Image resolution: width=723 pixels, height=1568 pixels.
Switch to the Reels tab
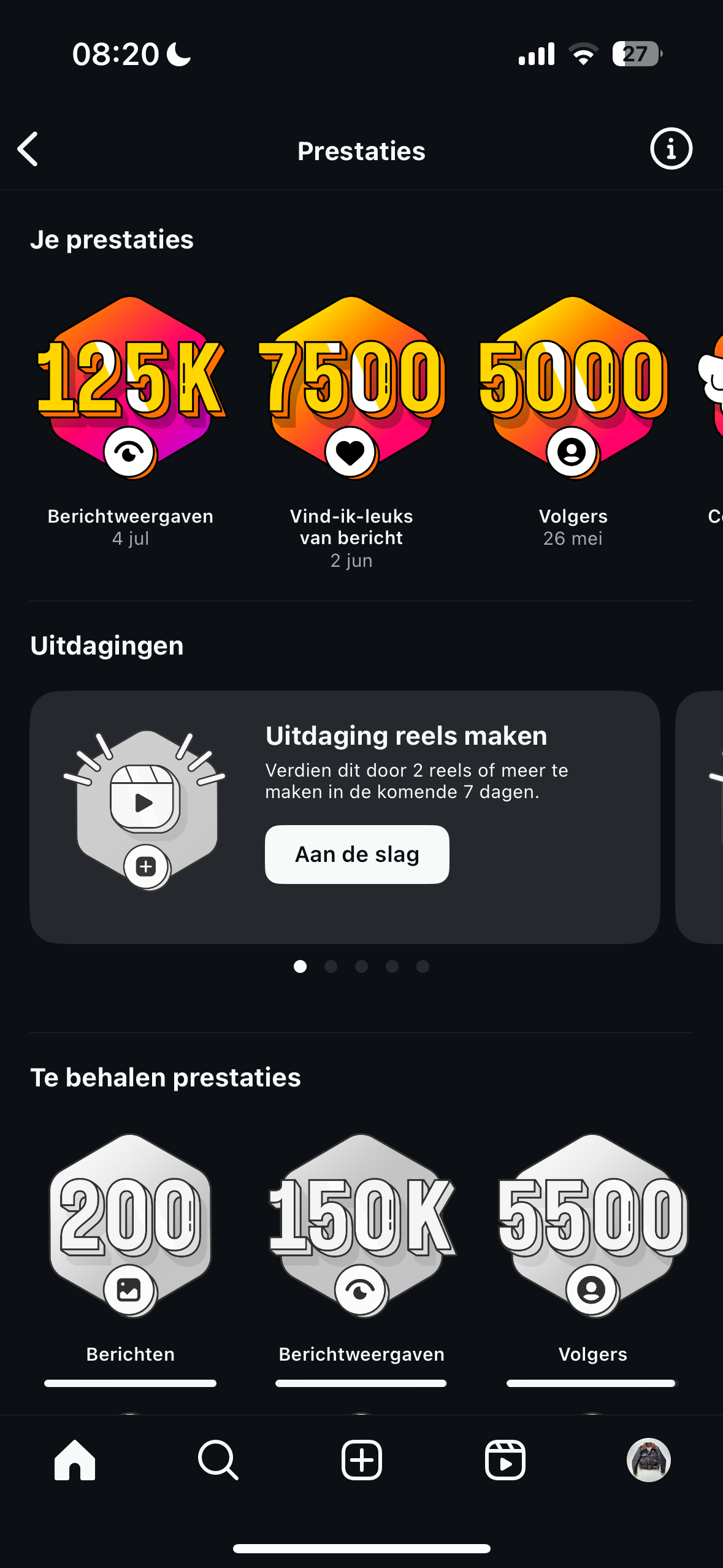pyautogui.click(x=505, y=1460)
